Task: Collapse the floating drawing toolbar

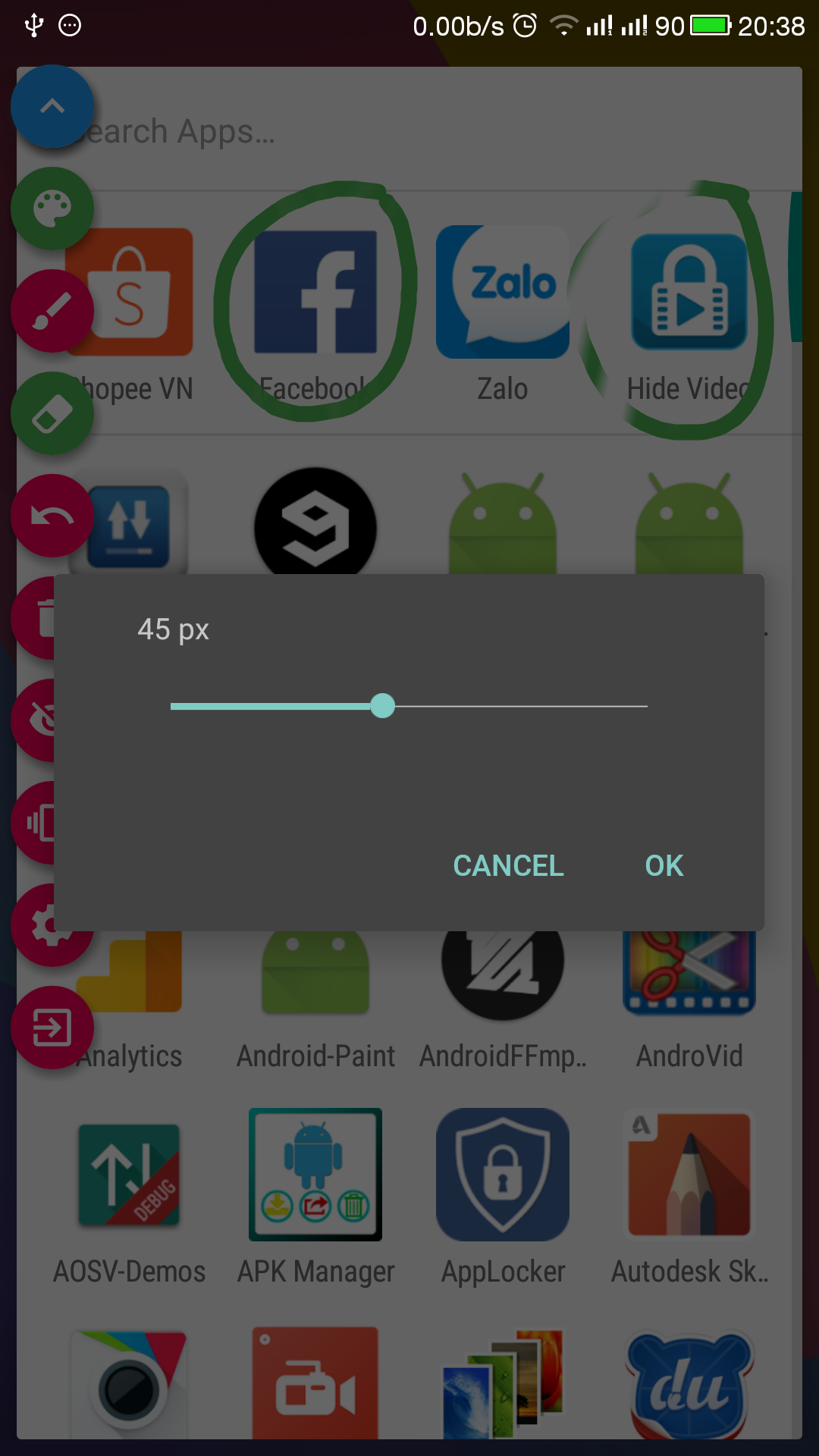Action: pos(52,106)
